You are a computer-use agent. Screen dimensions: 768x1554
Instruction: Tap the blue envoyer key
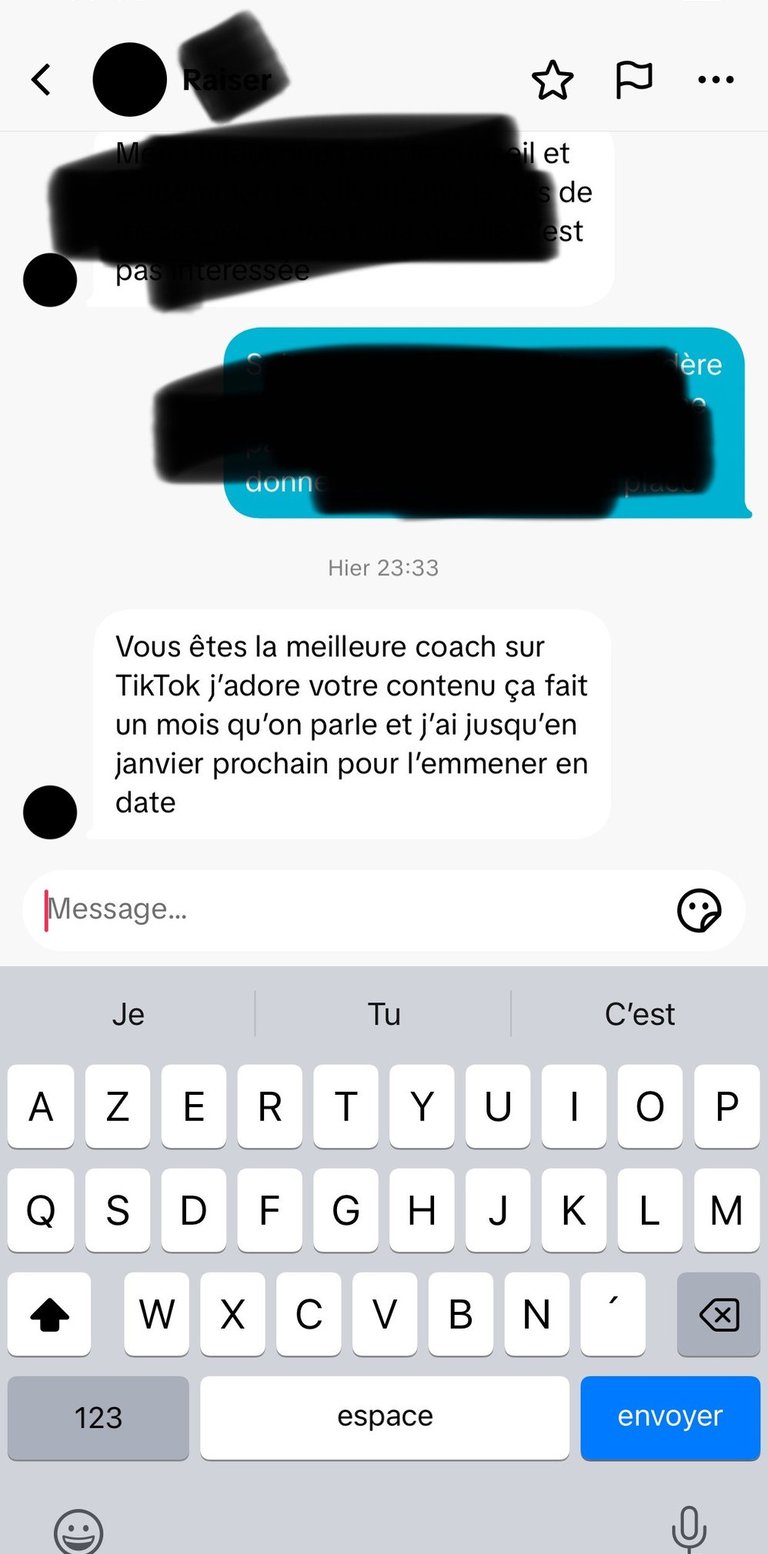click(669, 1416)
